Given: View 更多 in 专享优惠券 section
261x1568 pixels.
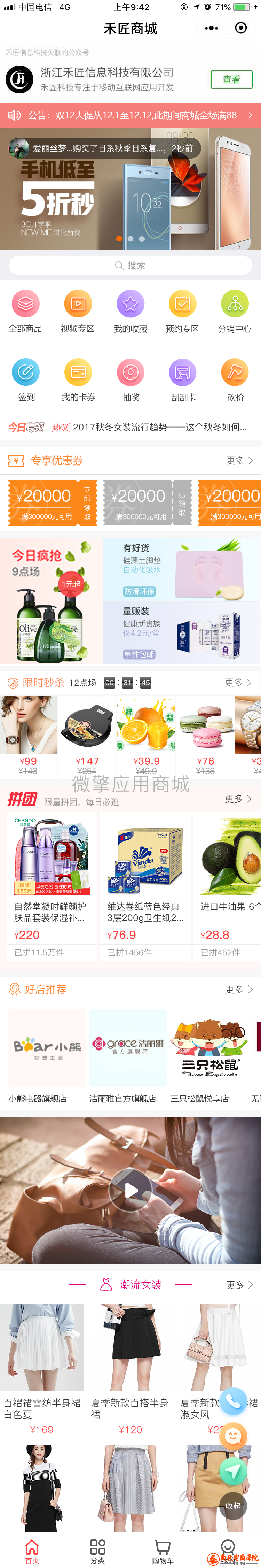Looking at the screenshot, I should pos(238,461).
